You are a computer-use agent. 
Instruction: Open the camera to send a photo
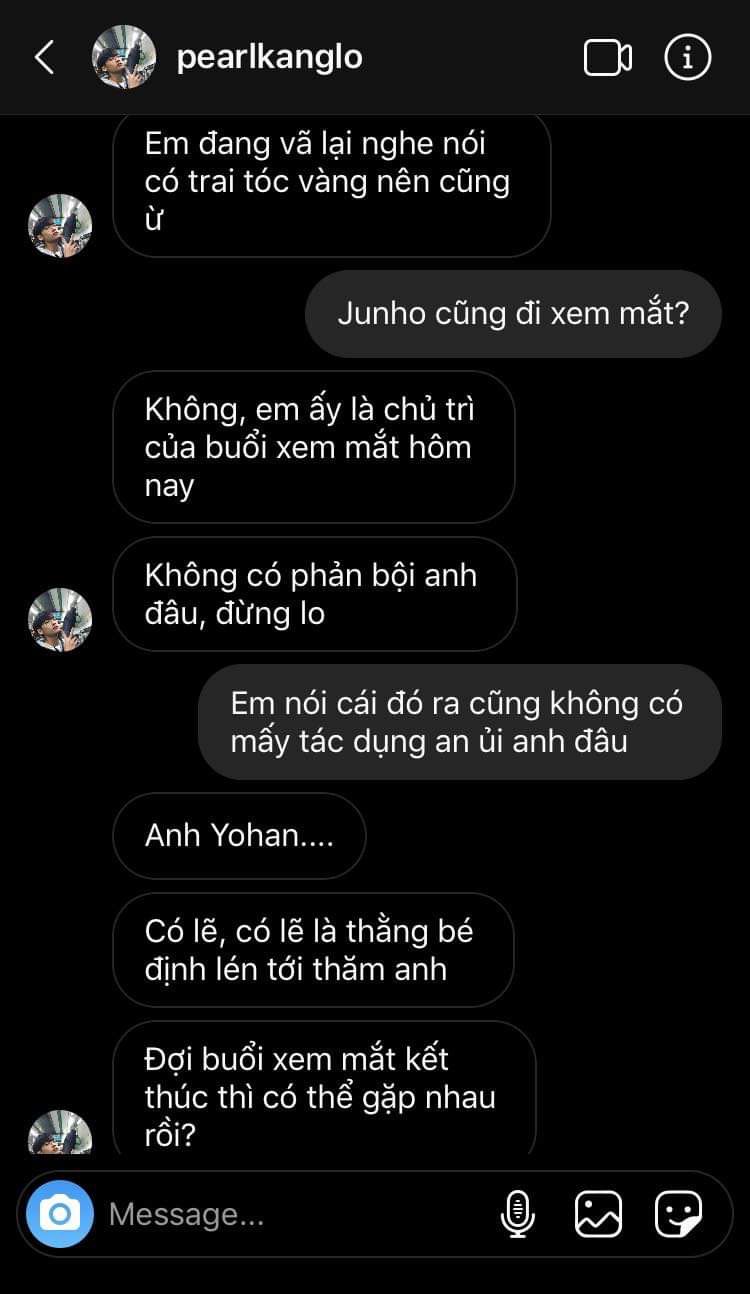point(60,1214)
